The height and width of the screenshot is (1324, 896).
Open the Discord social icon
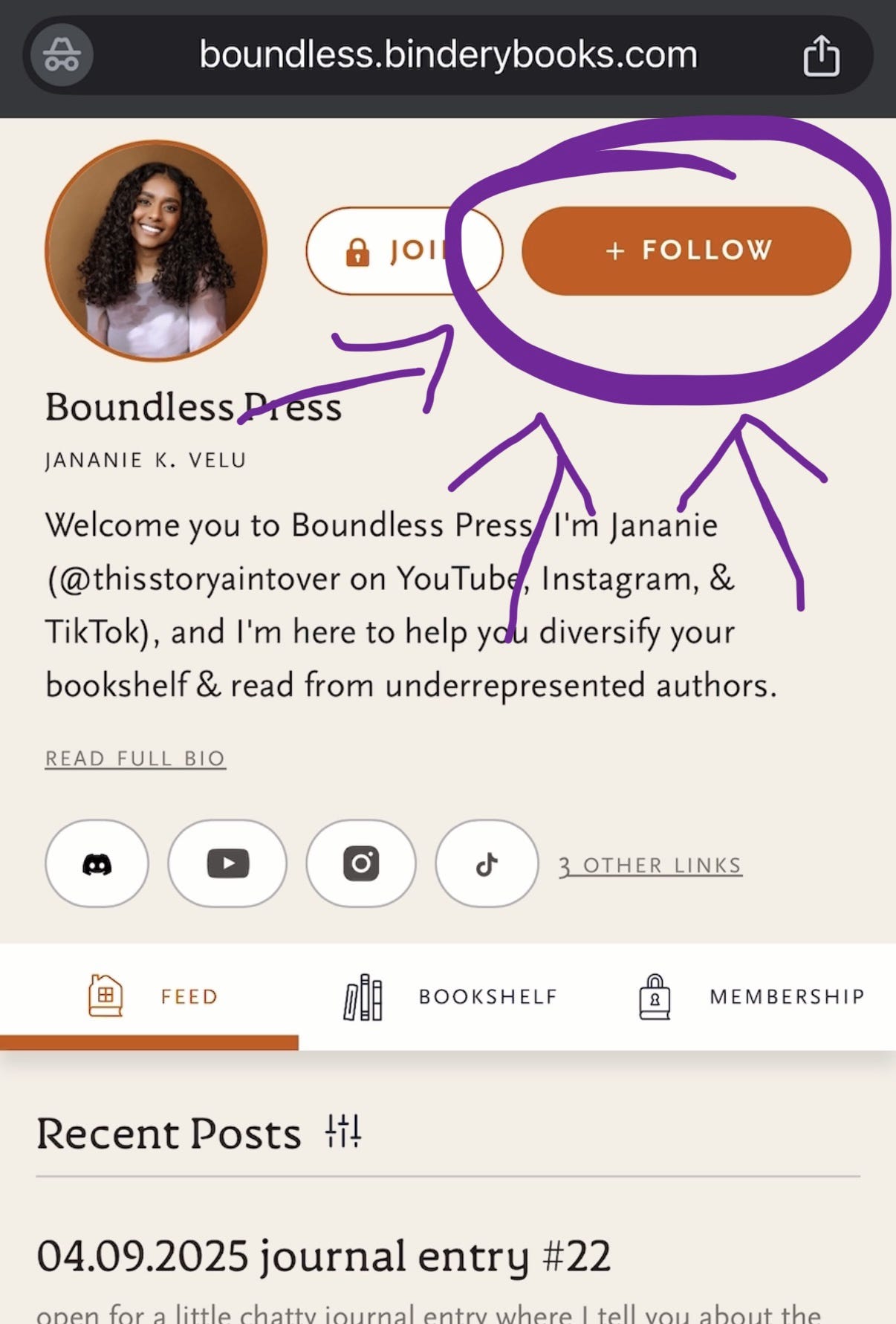(97, 863)
